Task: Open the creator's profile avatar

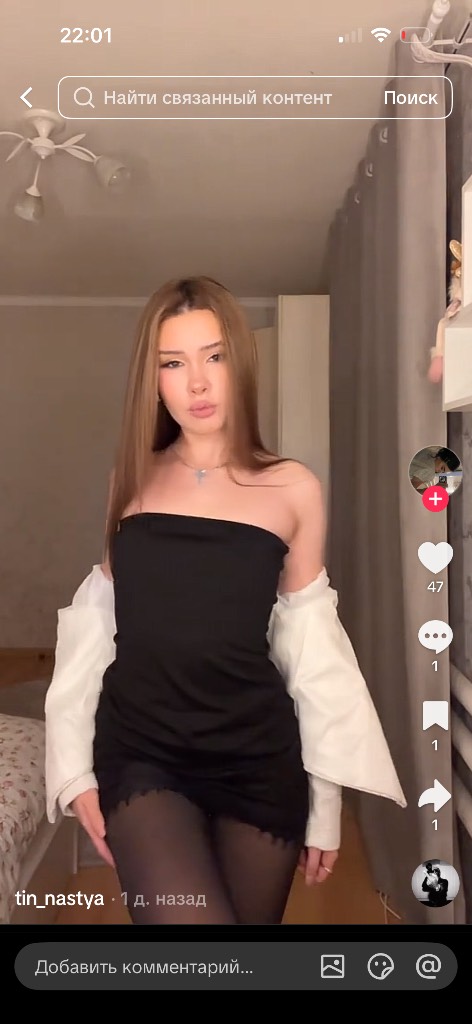Action: click(435, 472)
